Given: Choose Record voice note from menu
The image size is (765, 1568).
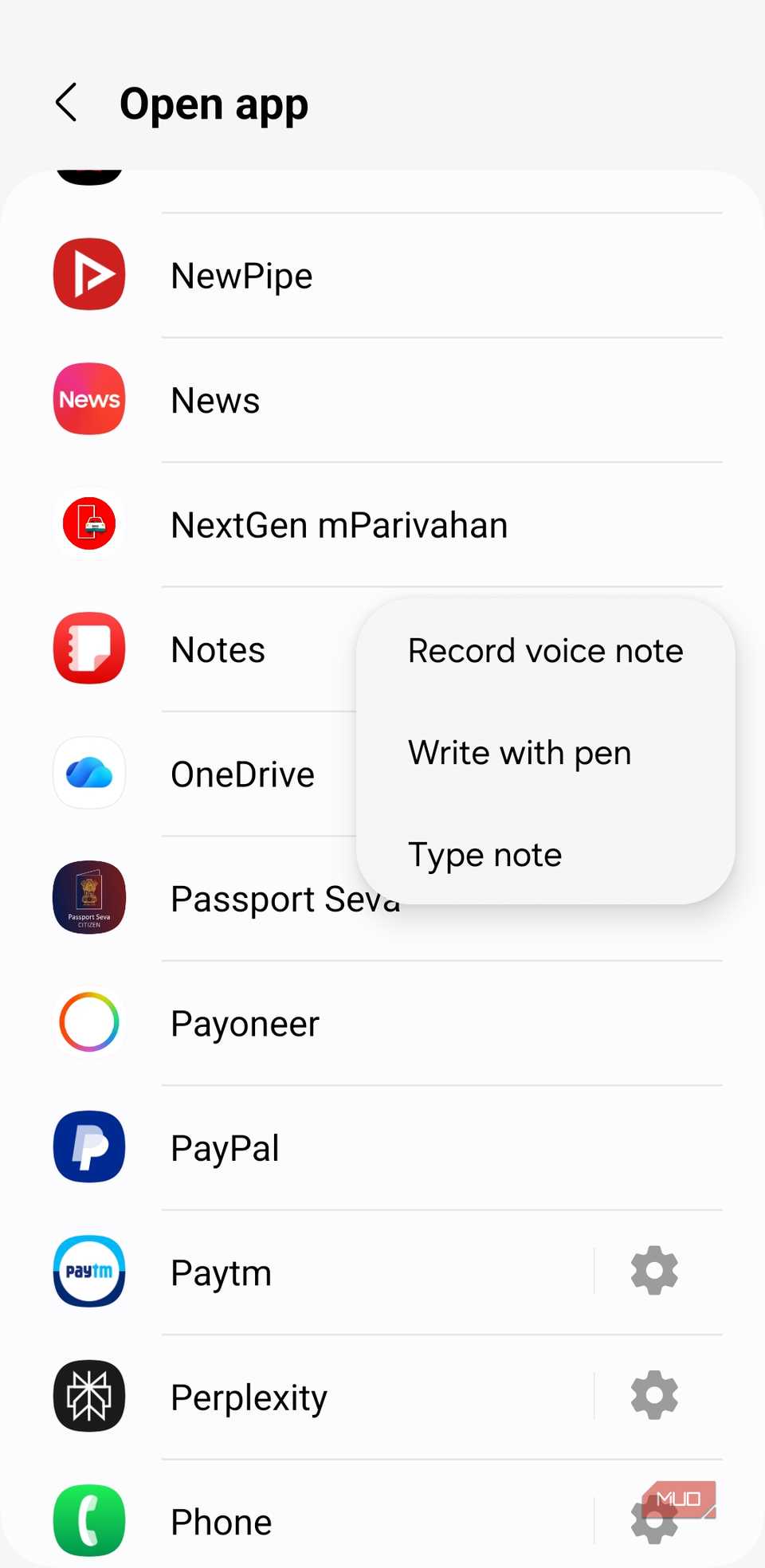Looking at the screenshot, I should coord(545,650).
